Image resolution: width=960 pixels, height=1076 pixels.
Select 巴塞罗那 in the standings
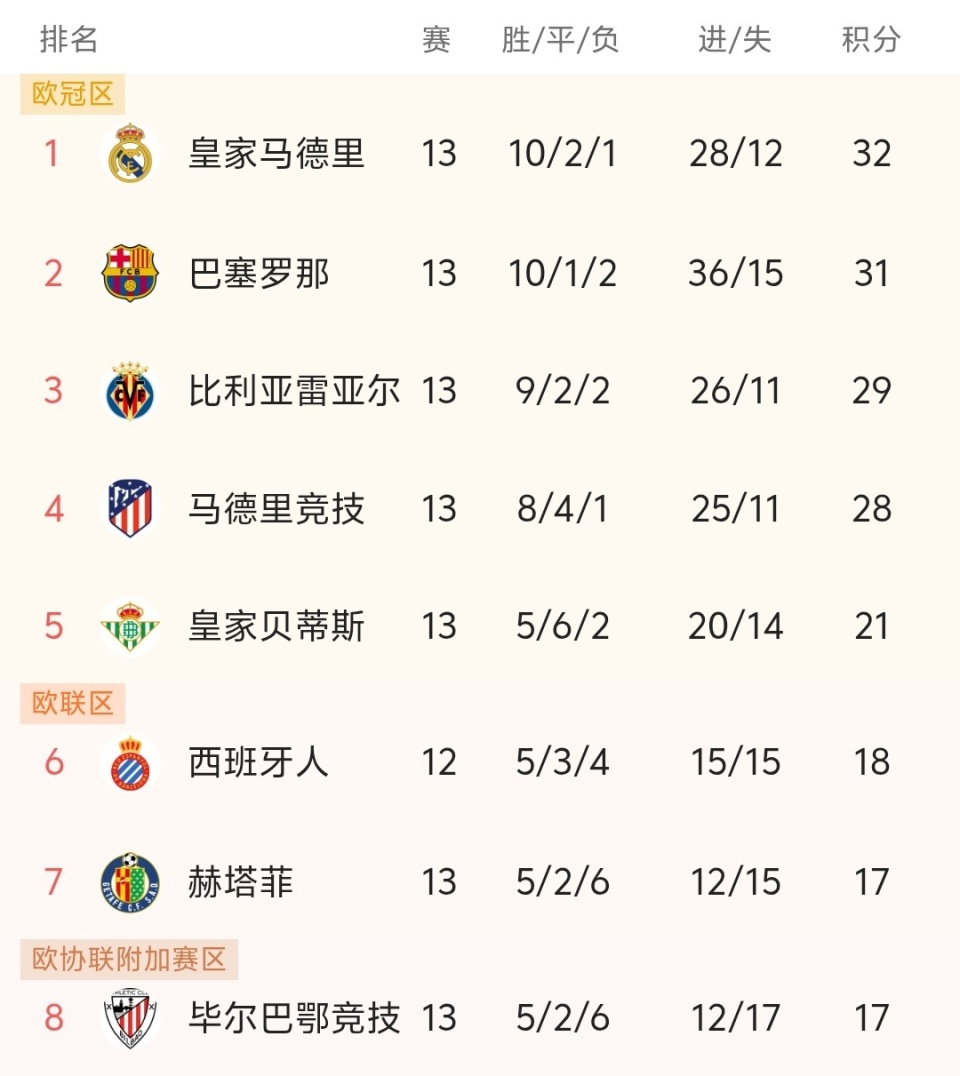[259, 273]
